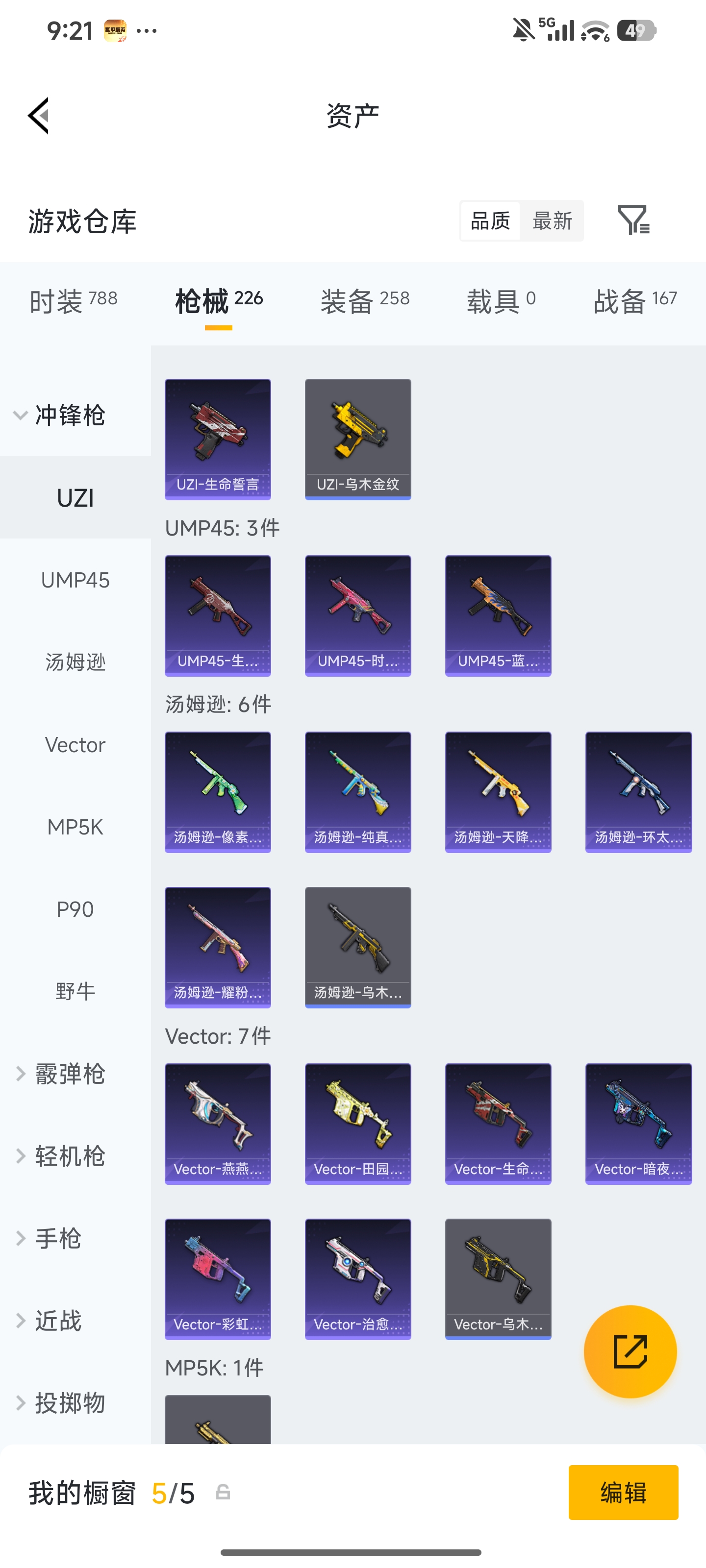Viewport: 706px width, 1568px height.
Task: Switch to the 战备 tab
Action: 635,301
